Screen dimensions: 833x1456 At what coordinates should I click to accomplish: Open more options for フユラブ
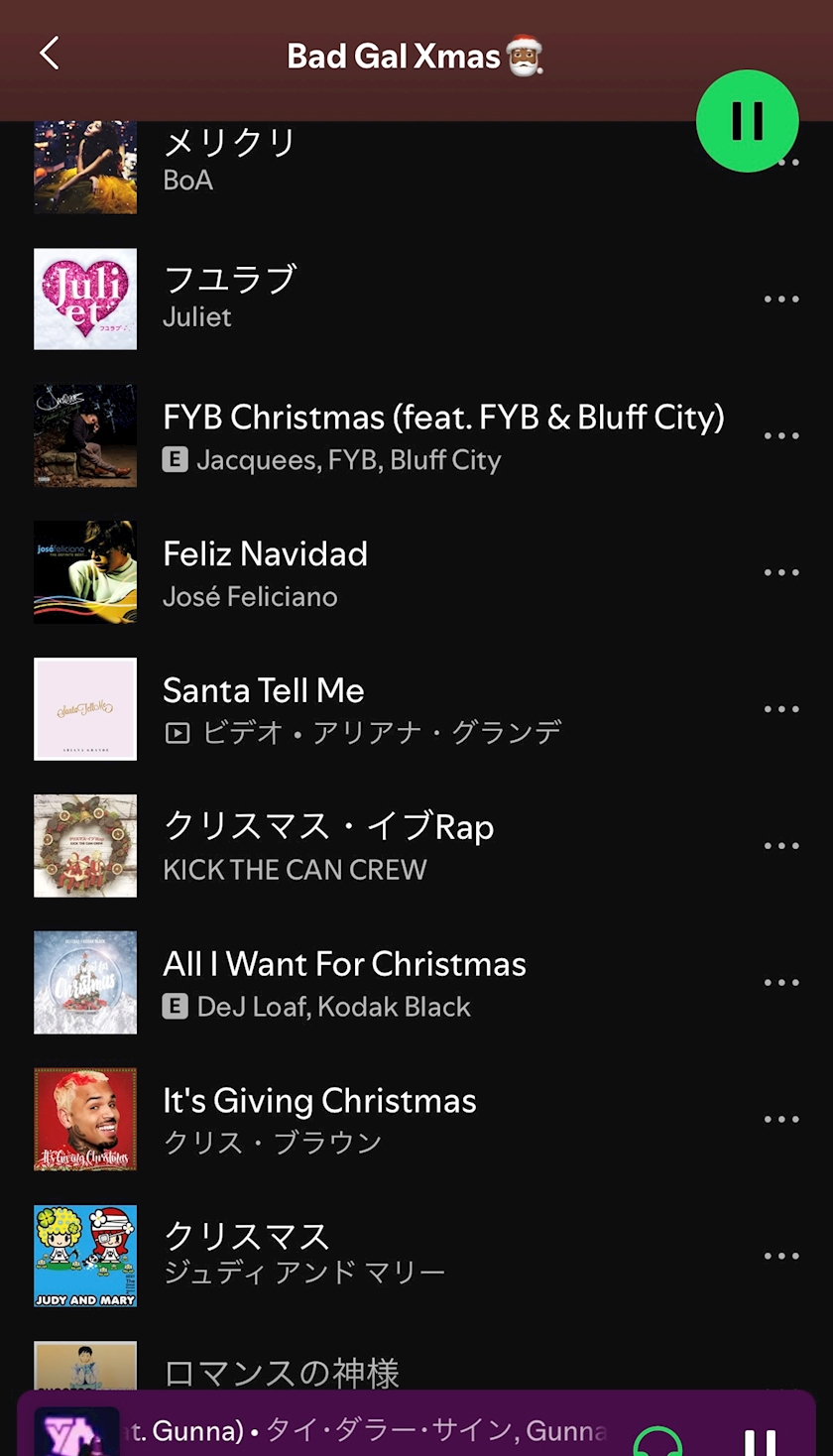(x=781, y=300)
